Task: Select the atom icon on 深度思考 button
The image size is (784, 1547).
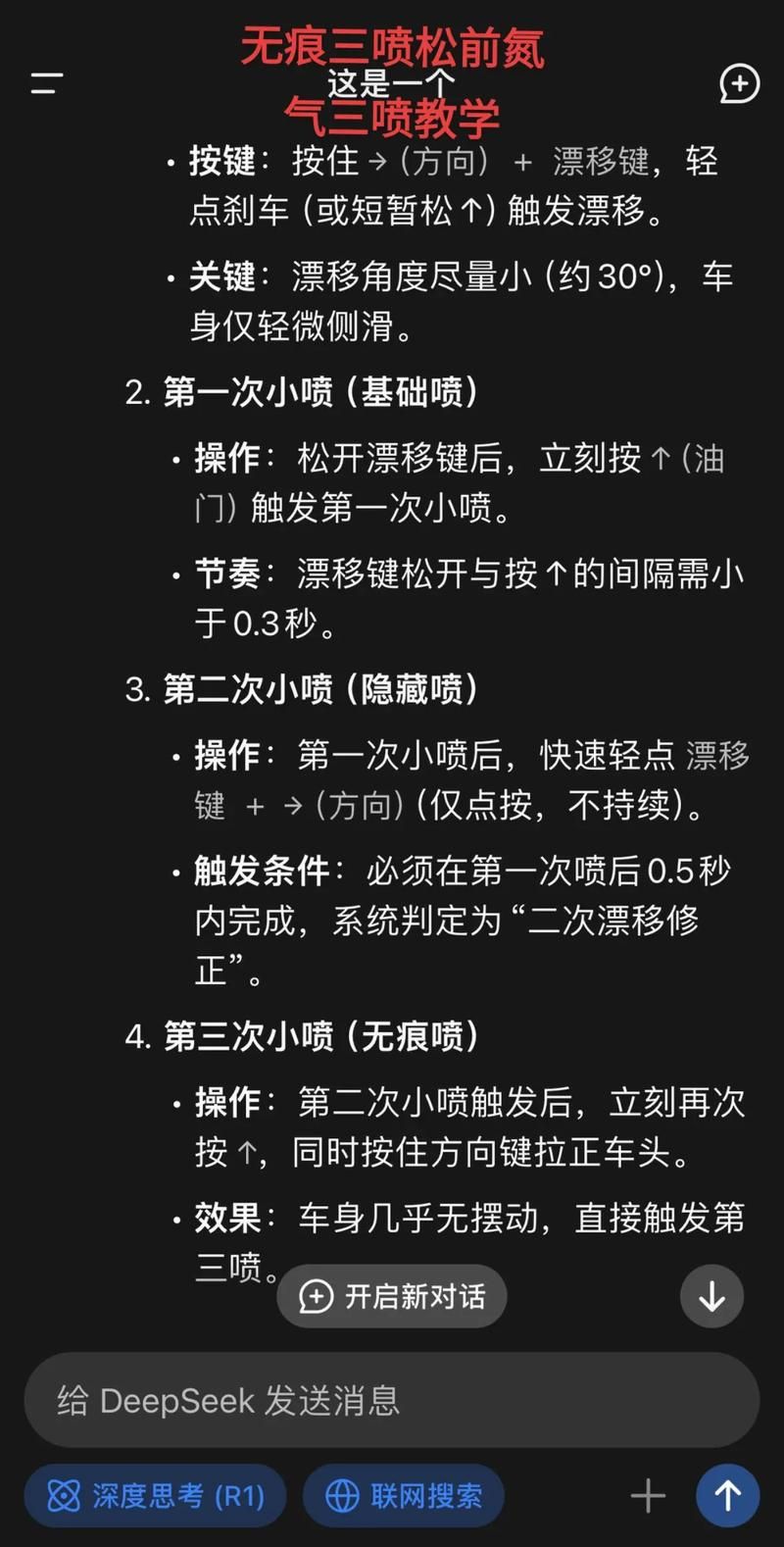Action: [63, 1496]
